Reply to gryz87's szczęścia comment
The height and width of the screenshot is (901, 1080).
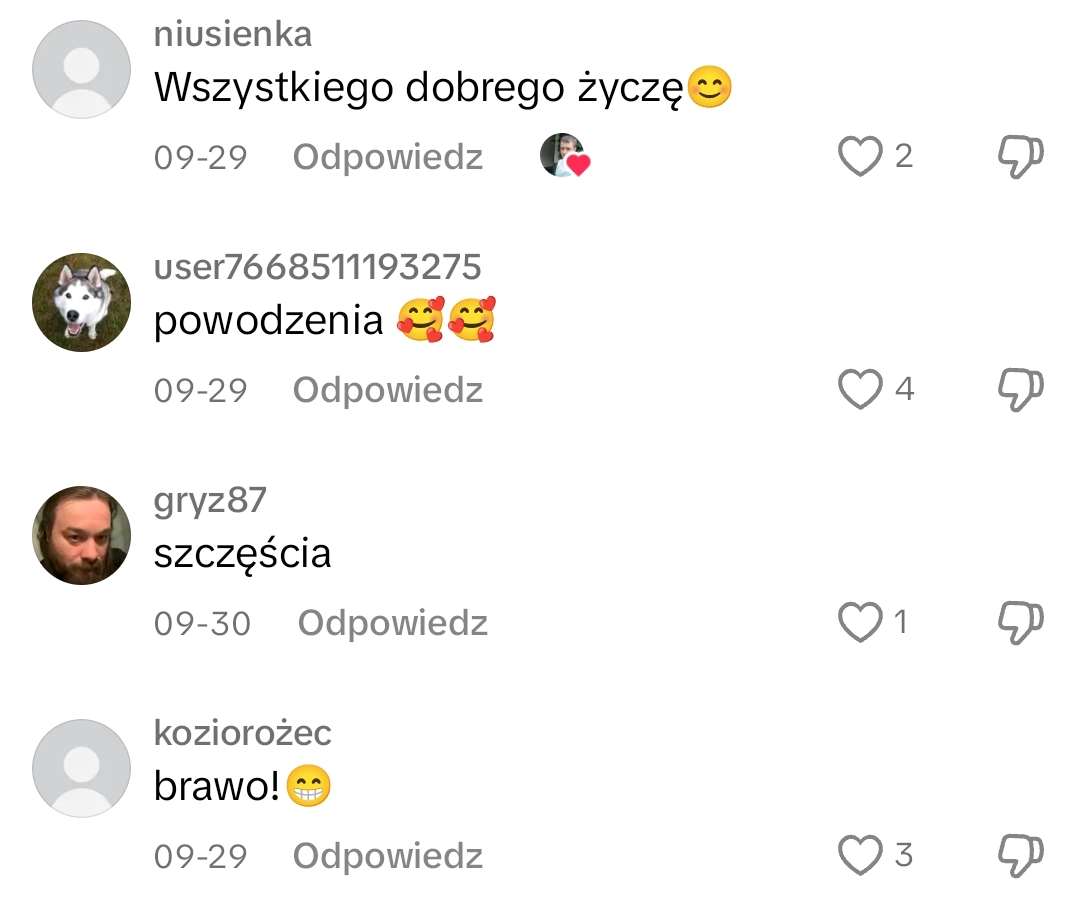pyautogui.click(x=392, y=623)
